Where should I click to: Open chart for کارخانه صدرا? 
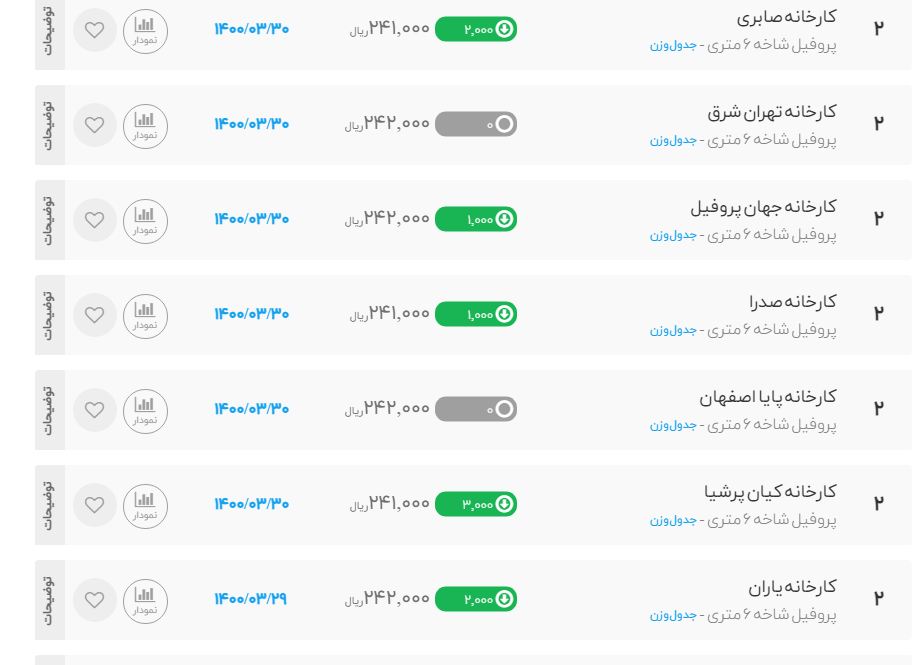pos(145,316)
